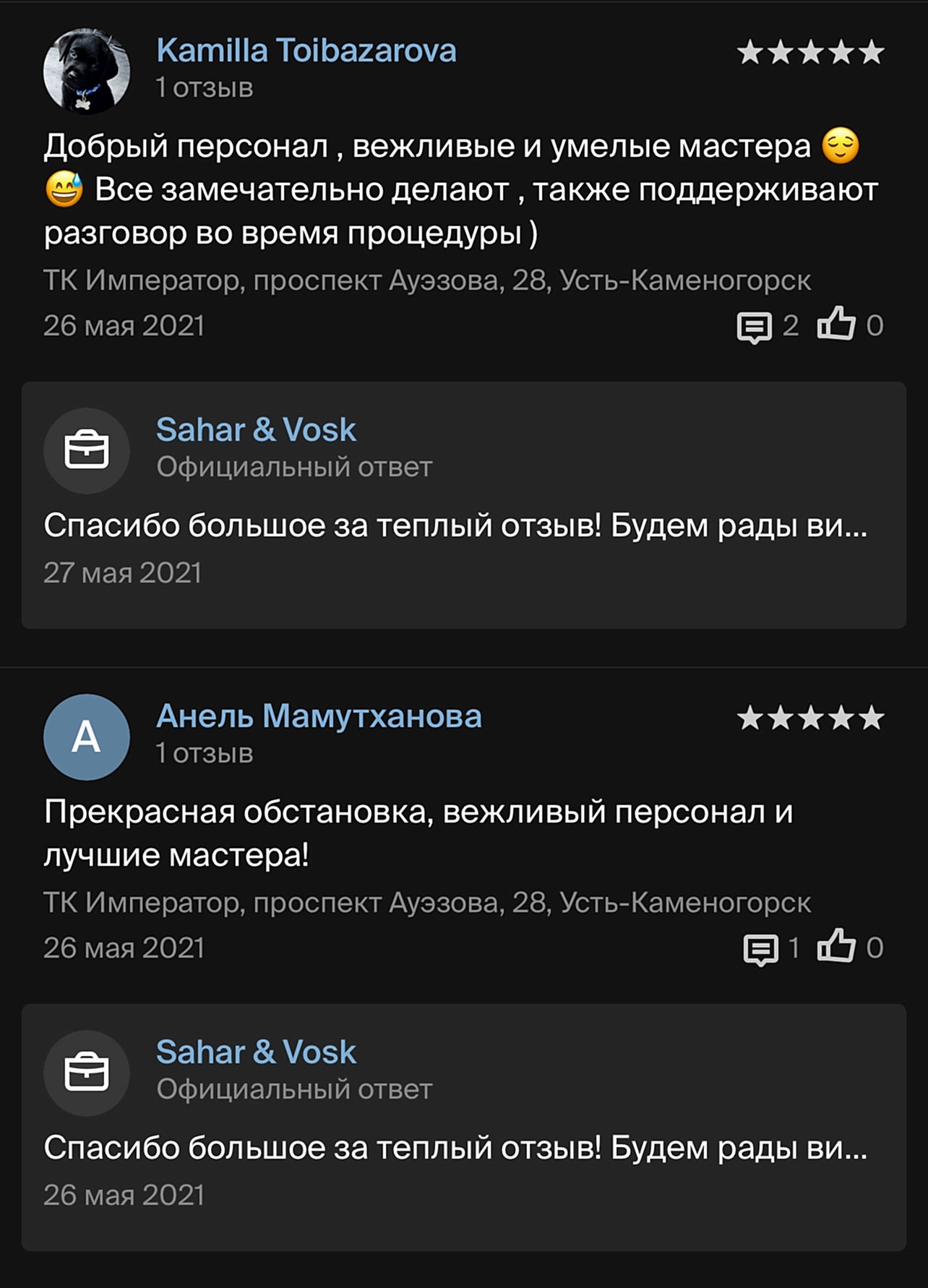Tap Анель Мамутханова's letter A avatar
928x1288 pixels.
click(87, 737)
